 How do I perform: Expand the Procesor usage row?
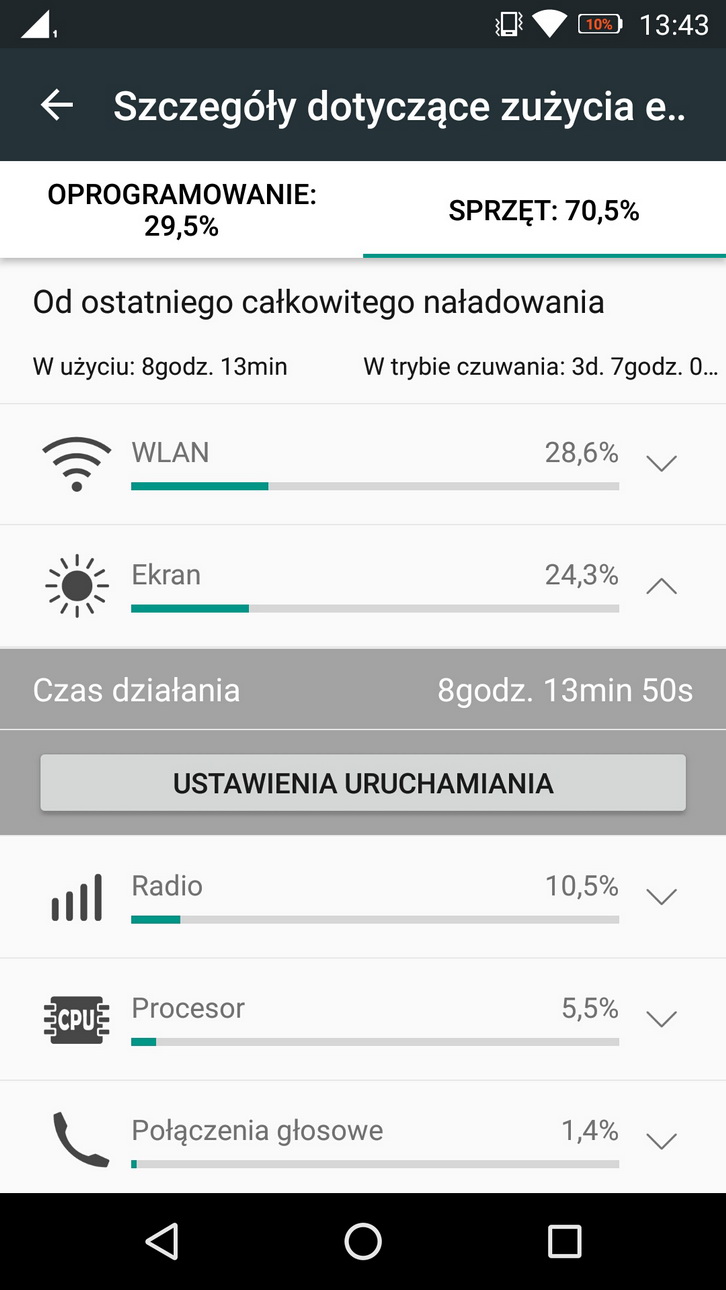tap(661, 1019)
